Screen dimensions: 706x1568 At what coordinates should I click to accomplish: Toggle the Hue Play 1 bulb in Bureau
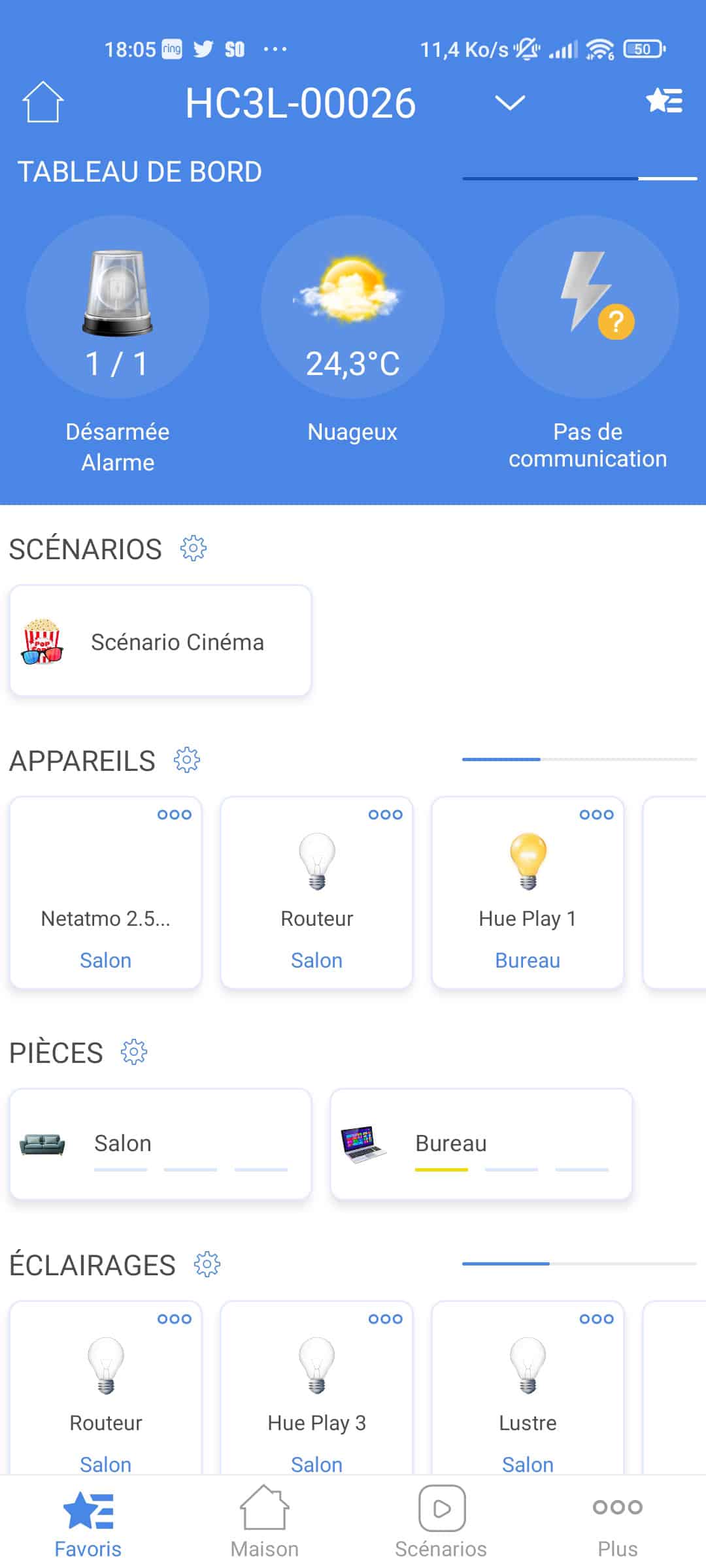(x=528, y=861)
